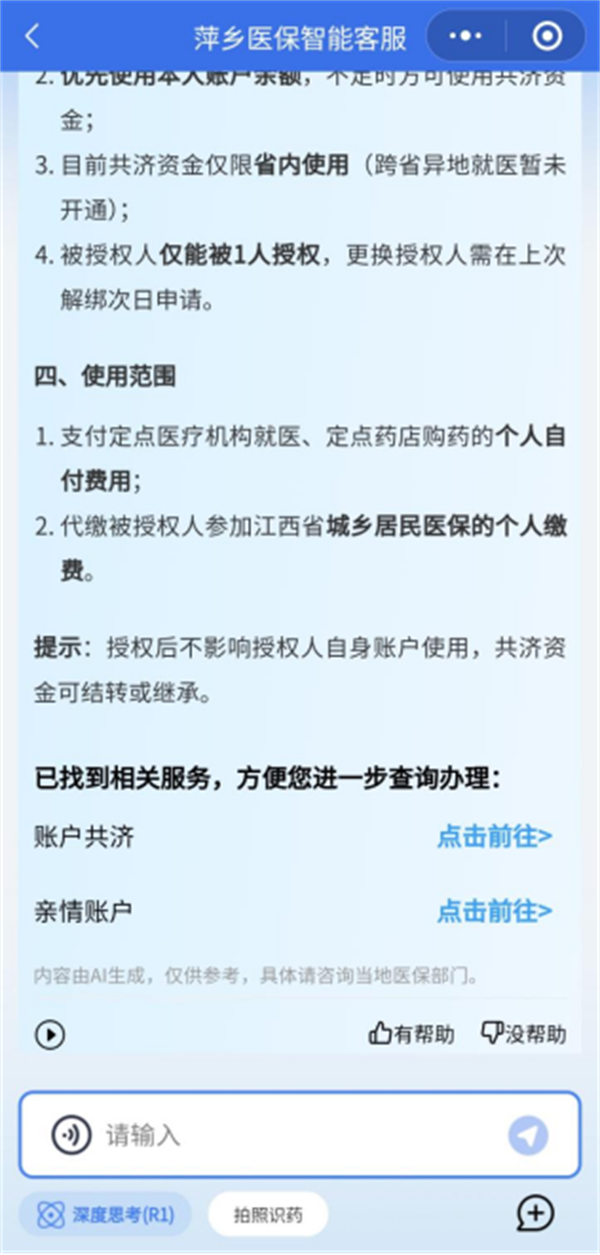Focus the 请输入 message field
The height and width of the screenshot is (1255, 600).
click(299, 1135)
